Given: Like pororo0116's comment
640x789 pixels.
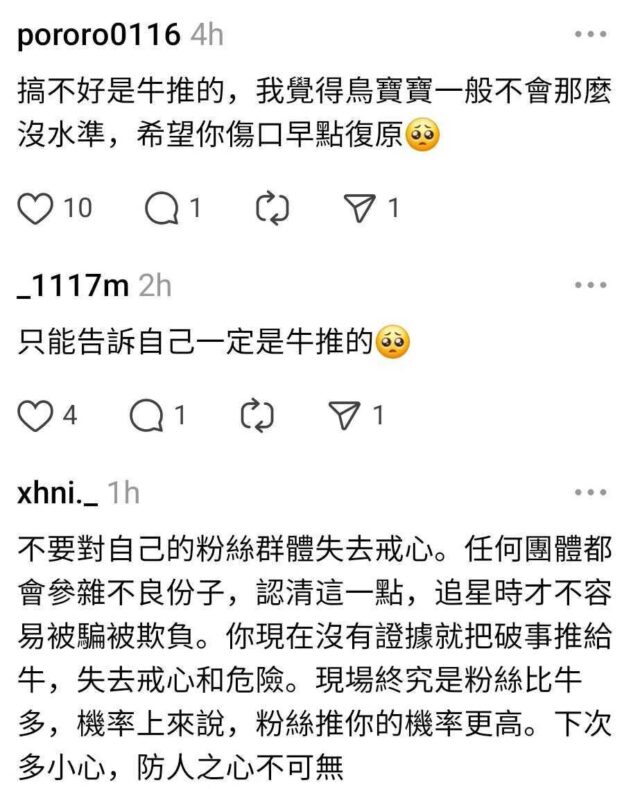Looking at the screenshot, I should pos(36,208).
